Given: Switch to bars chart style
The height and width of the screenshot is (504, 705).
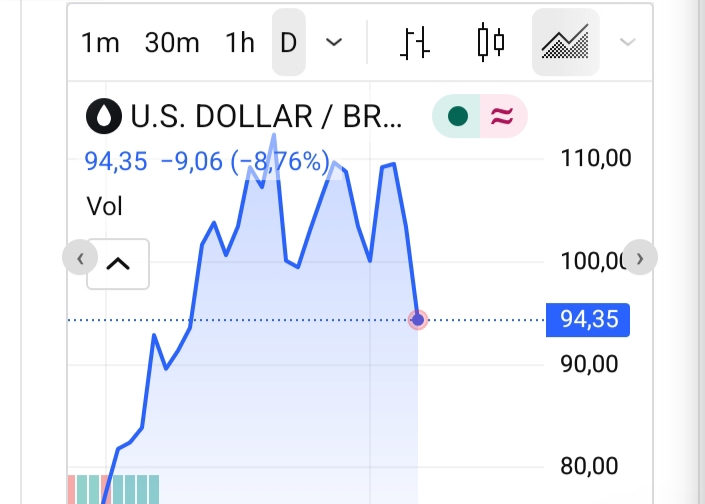Looking at the screenshot, I should coord(415,43).
